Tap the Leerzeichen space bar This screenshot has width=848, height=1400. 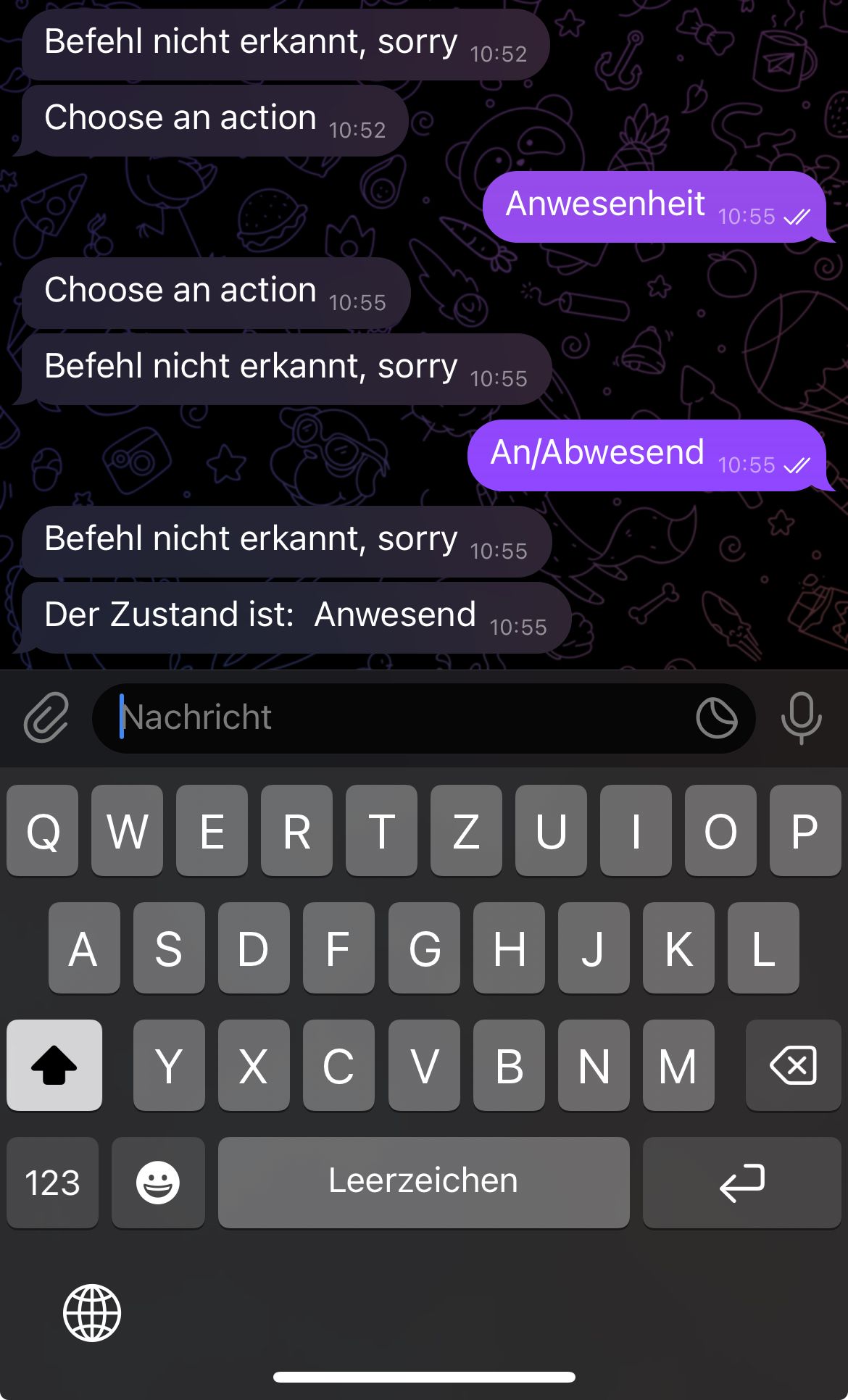pyautogui.click(x=423, y=1182)
